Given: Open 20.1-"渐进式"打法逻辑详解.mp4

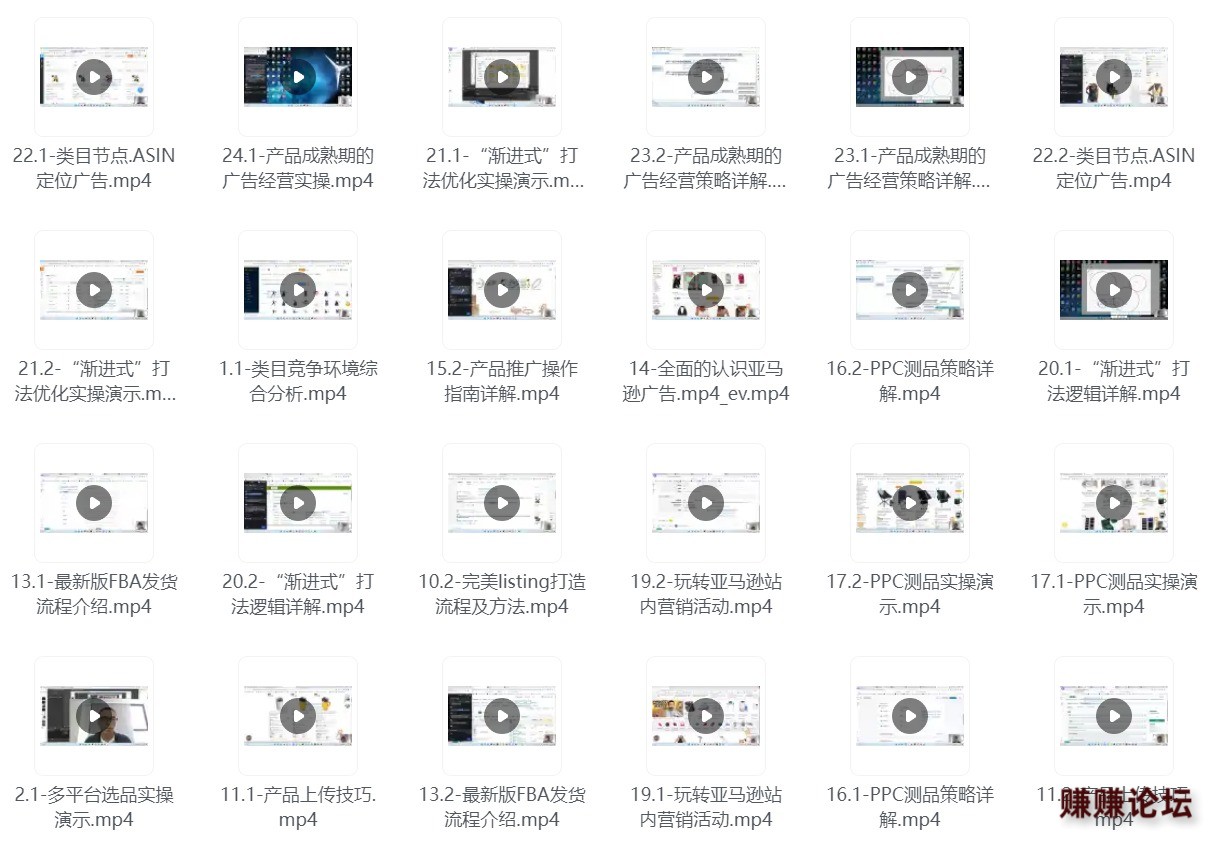Looking at the screenshot, I should point(1114,290).
